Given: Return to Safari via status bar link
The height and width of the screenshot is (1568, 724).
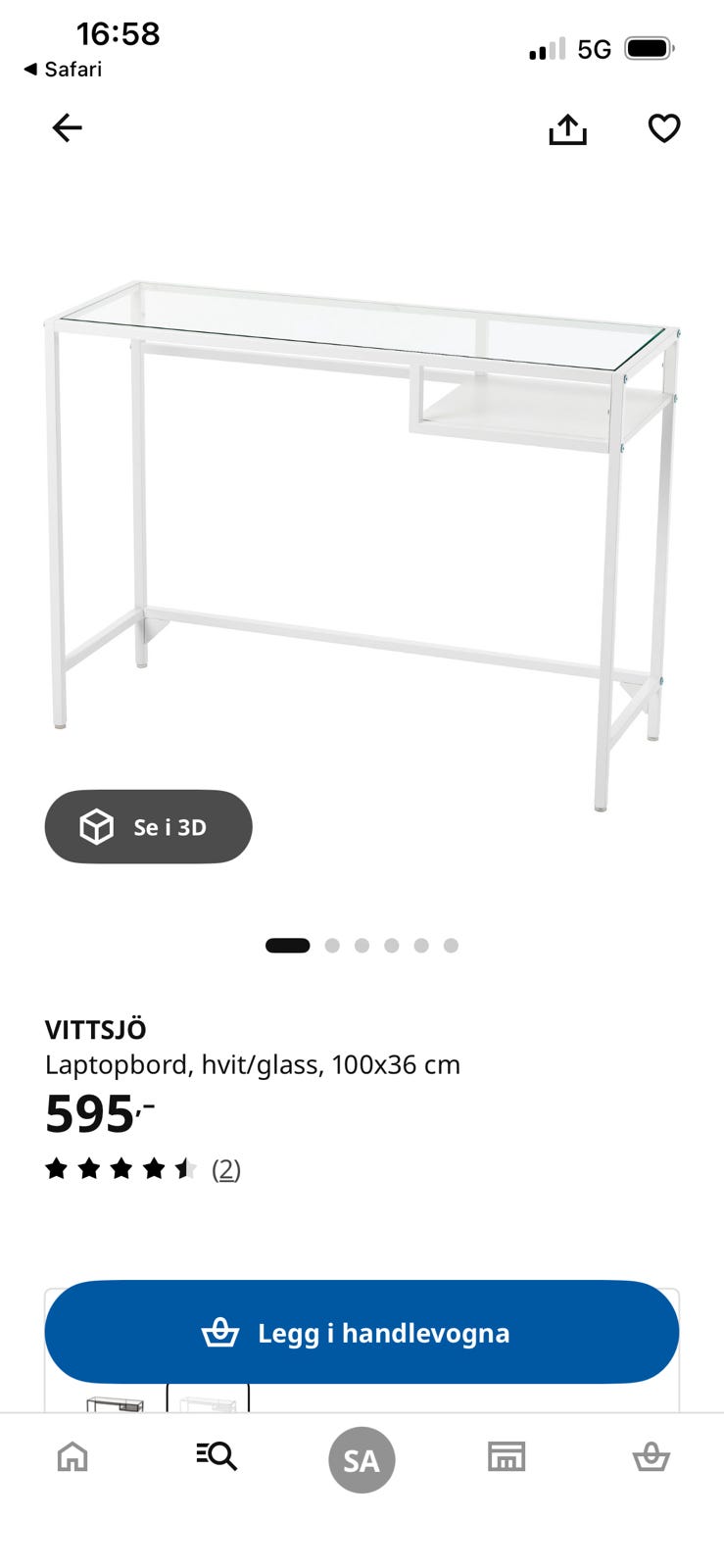Looking at the screenshot, I should coord(63,69).
